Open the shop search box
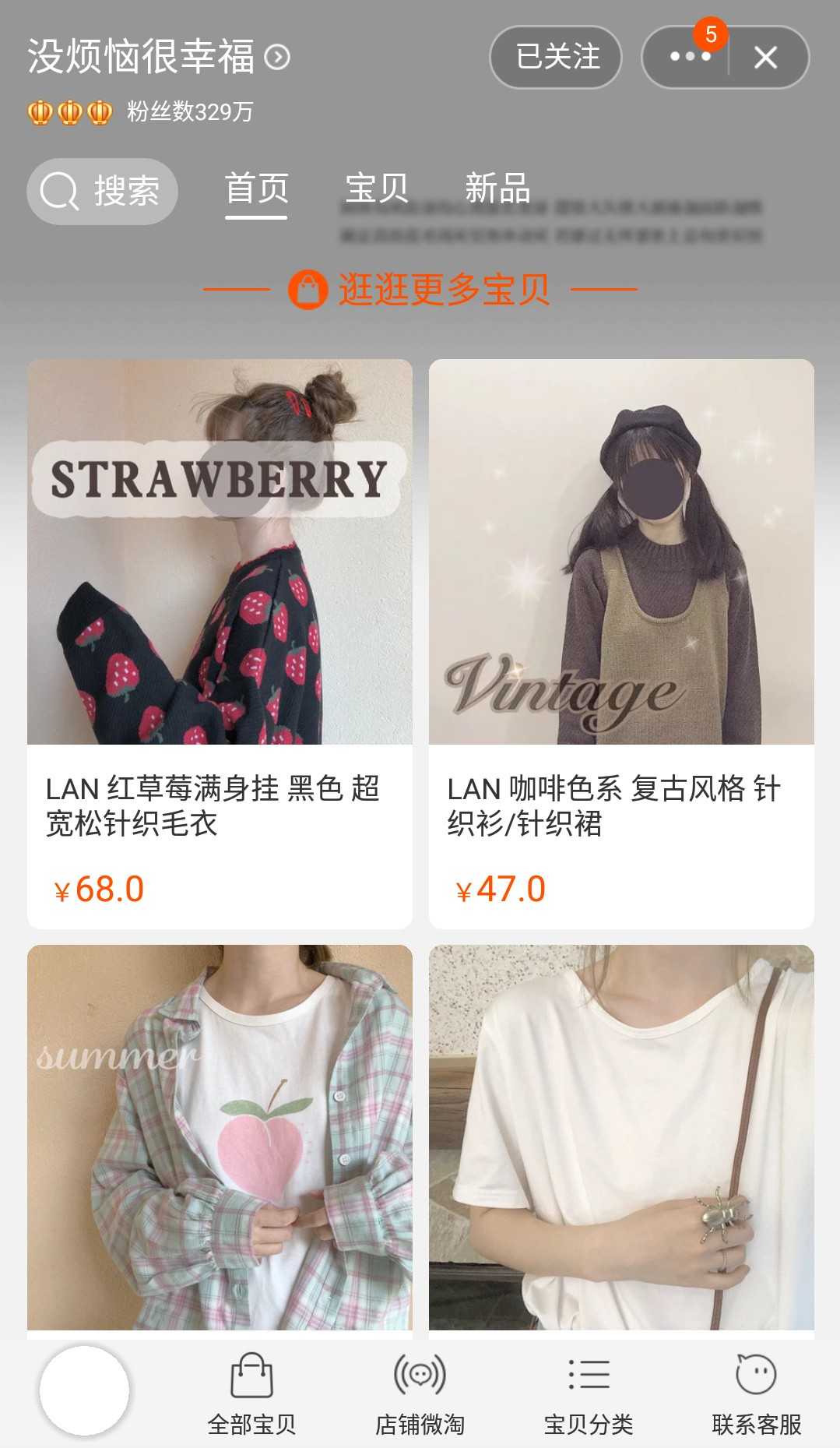The height and width of the screenshot is (1448, 840). pyautogui.click(x=102, y=191)
